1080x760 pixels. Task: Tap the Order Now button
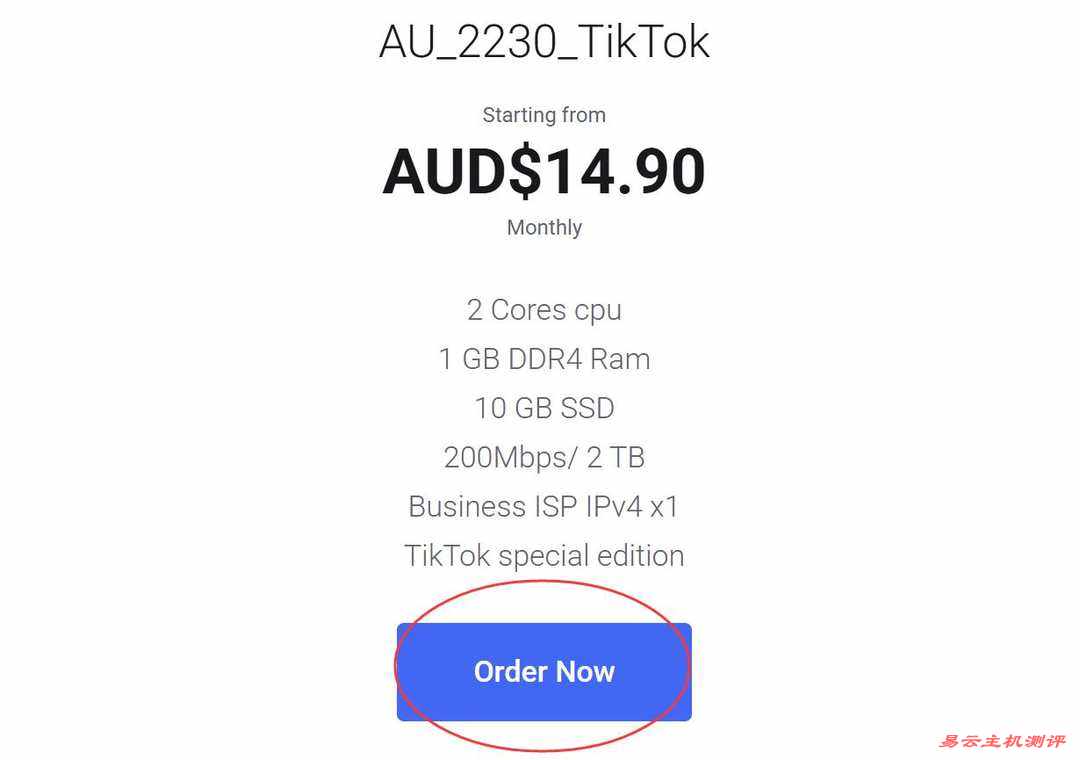544,671
